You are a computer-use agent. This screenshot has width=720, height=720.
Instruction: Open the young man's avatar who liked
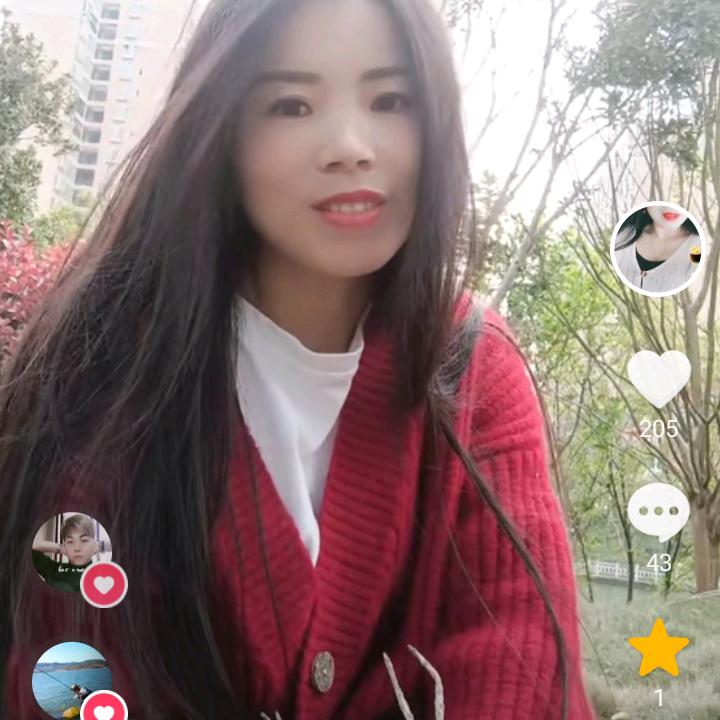tap(72, 552)
